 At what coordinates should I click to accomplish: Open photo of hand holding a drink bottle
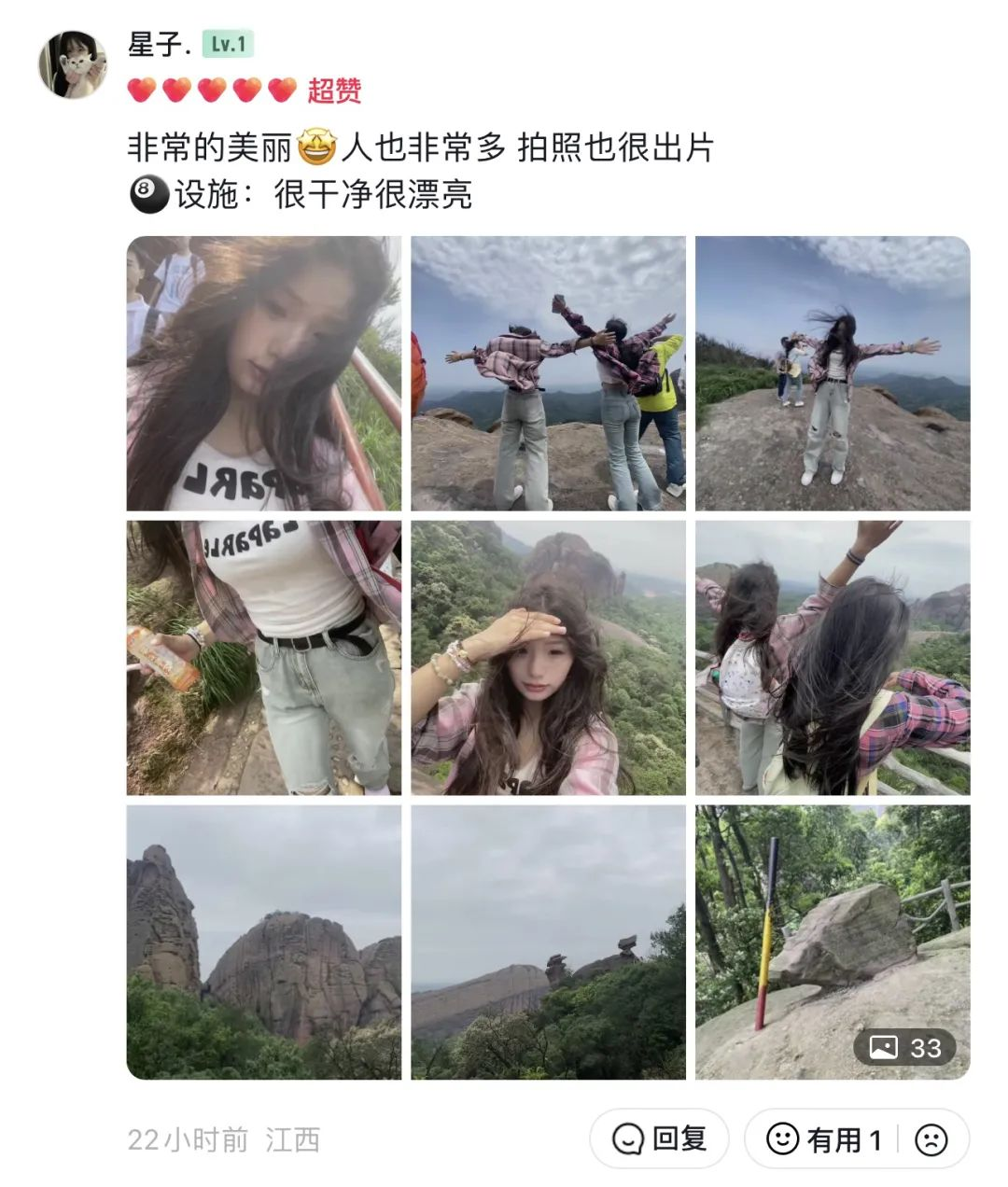[264, 658]
